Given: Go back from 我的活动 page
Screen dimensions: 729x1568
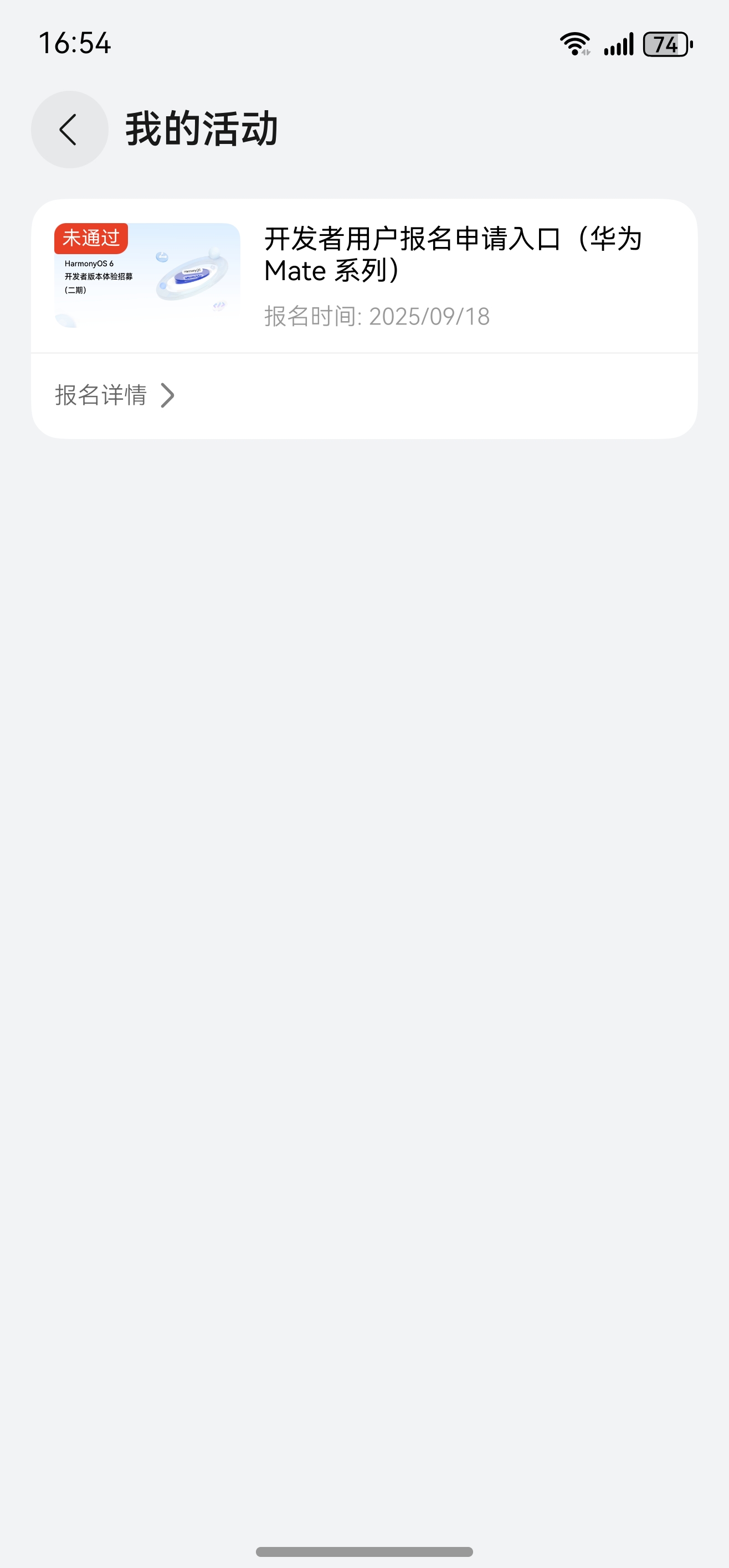Looking at the screenshot, I should coord(69,130).
